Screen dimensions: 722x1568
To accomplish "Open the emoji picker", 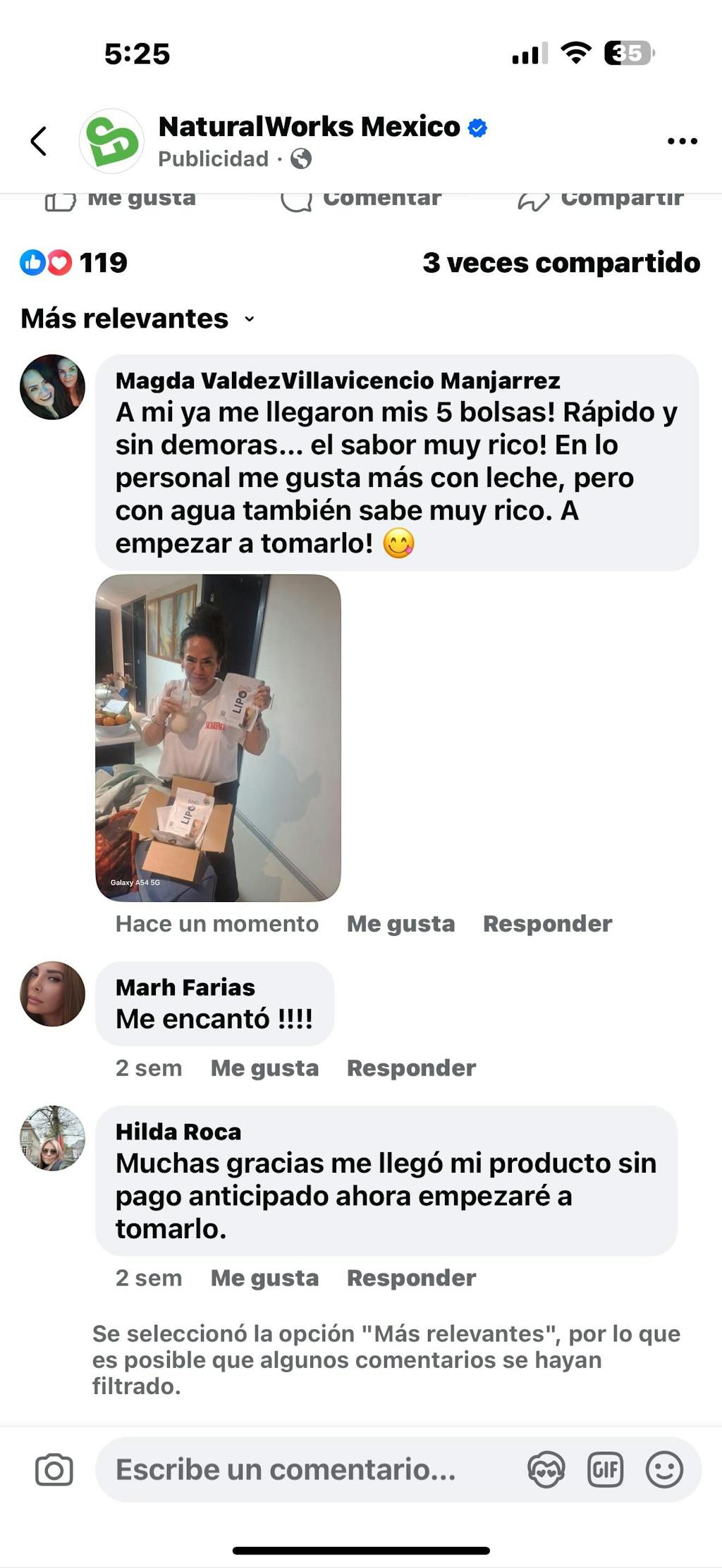I will pos(664,1469).
